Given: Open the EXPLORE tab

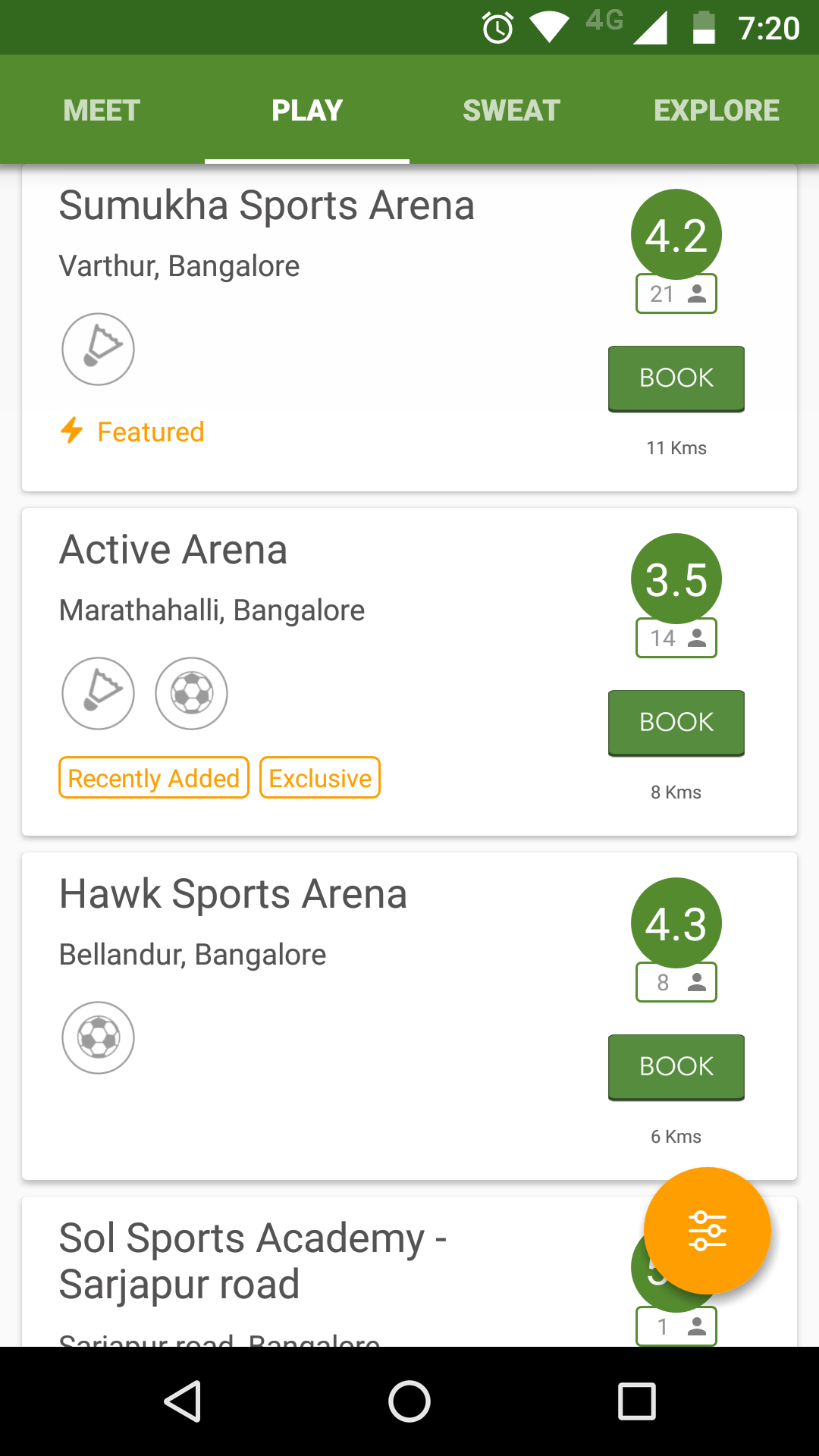Looking at the screenshot, I should [x=716, y=111].
